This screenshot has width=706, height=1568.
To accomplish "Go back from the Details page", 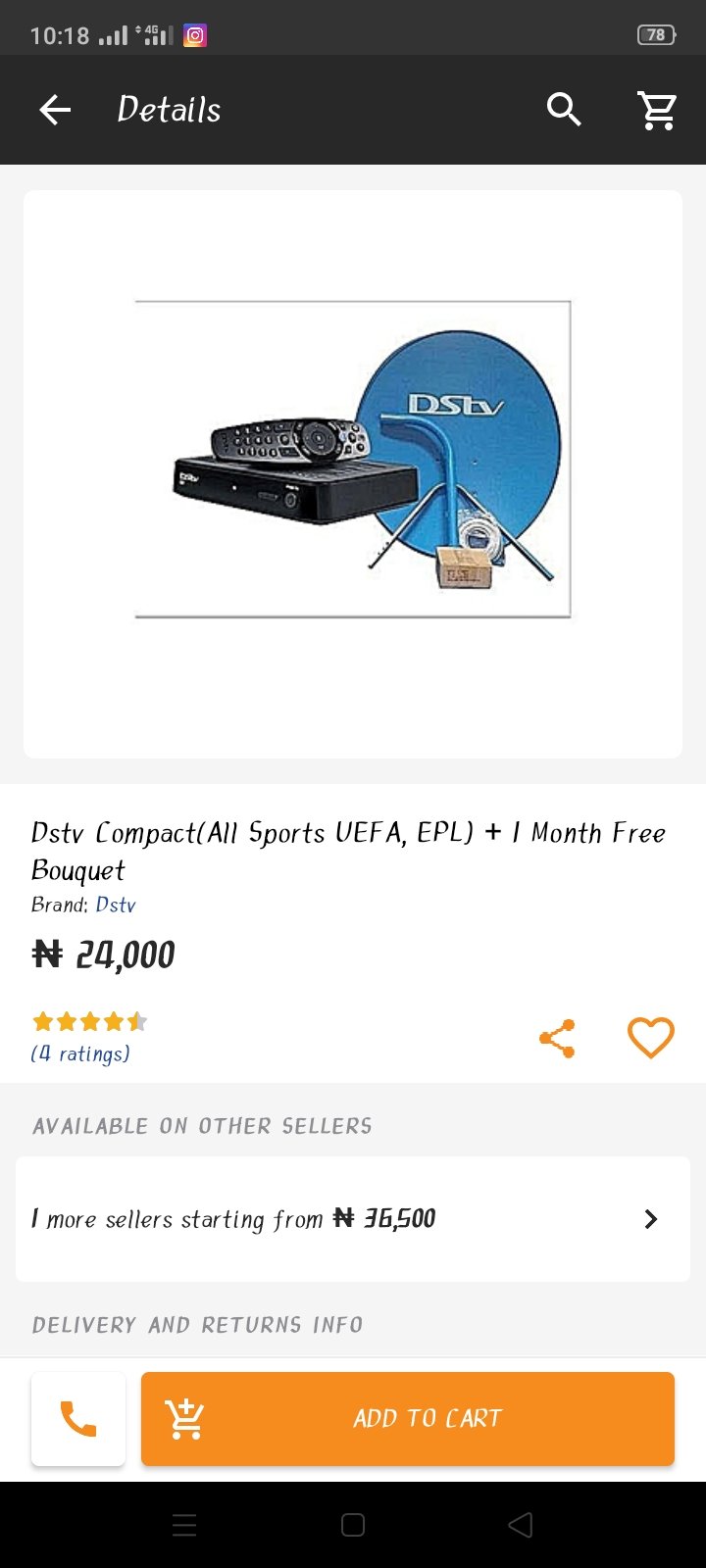I will (x=55, y=110).
